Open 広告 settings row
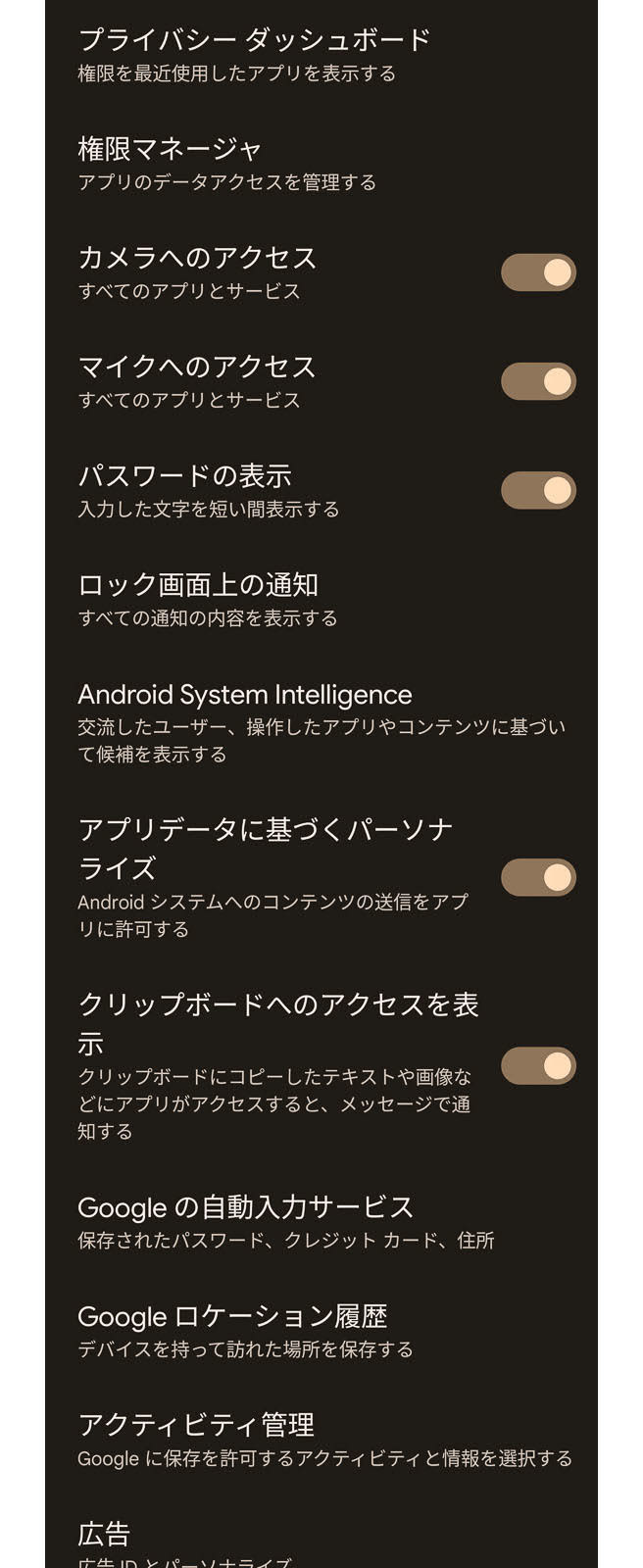Image resolution: width=643 pixels, height=1568 pixels. coord(186,1543)
